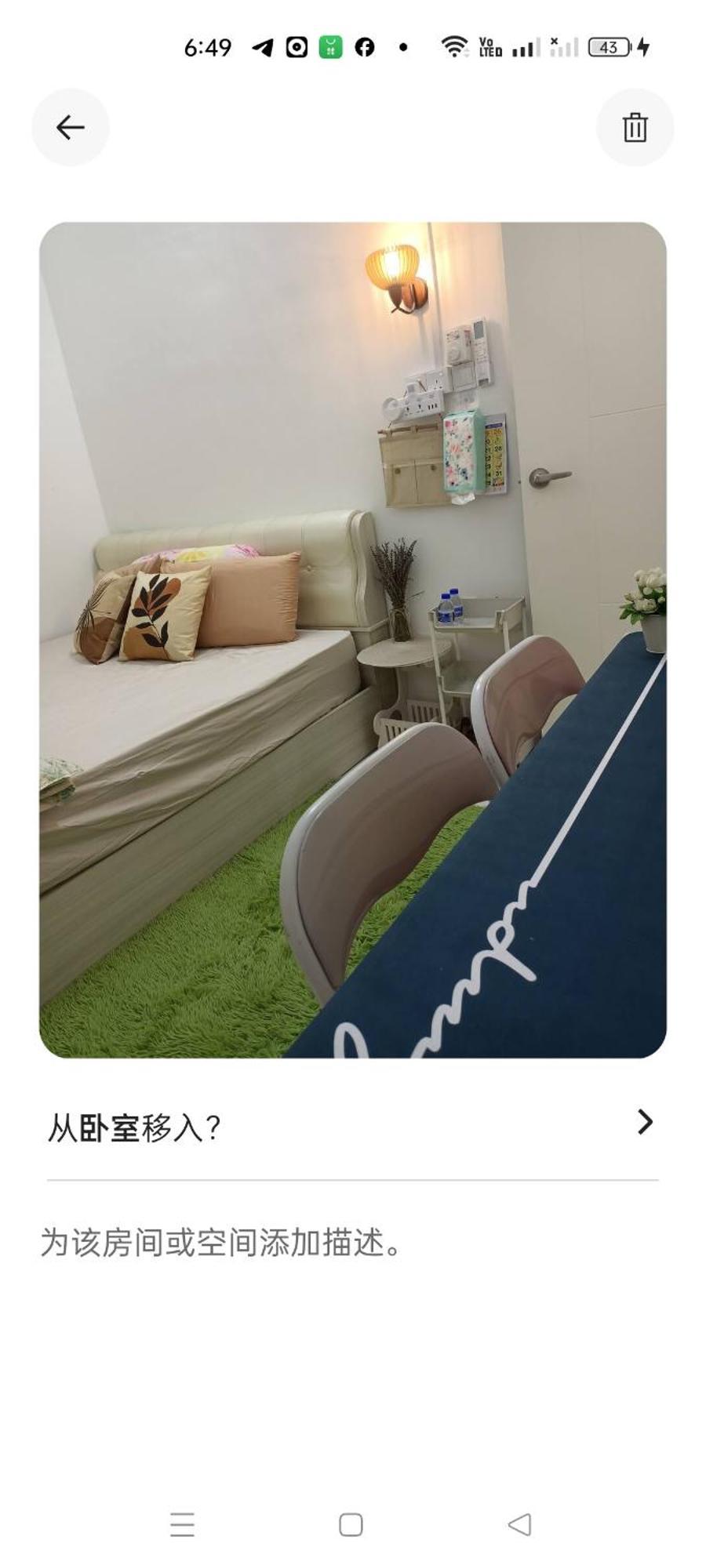Go back using the top arrow
This screenshot has width=706, height=1568.
point(70,127)
